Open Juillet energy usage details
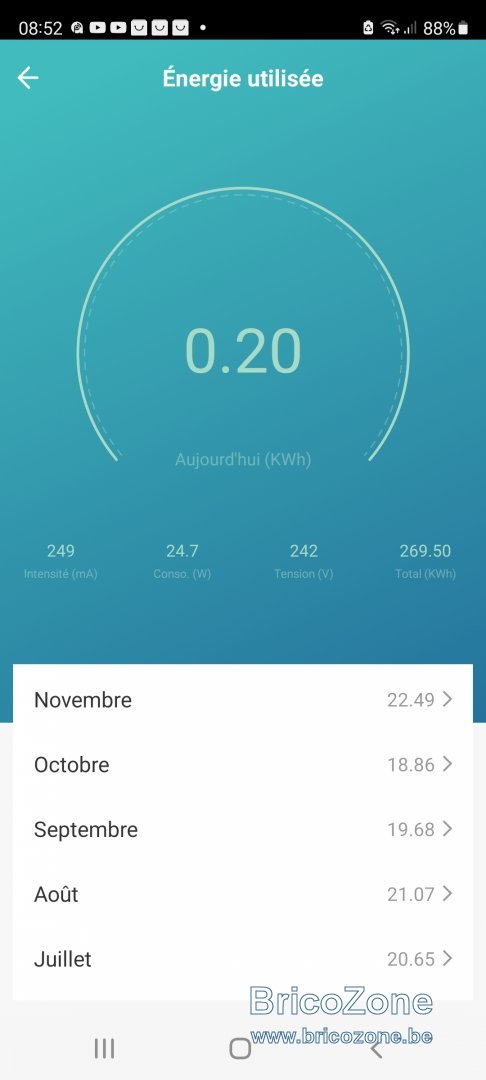The width and height of the screenshot is (486, 1080). coord(243,959)
